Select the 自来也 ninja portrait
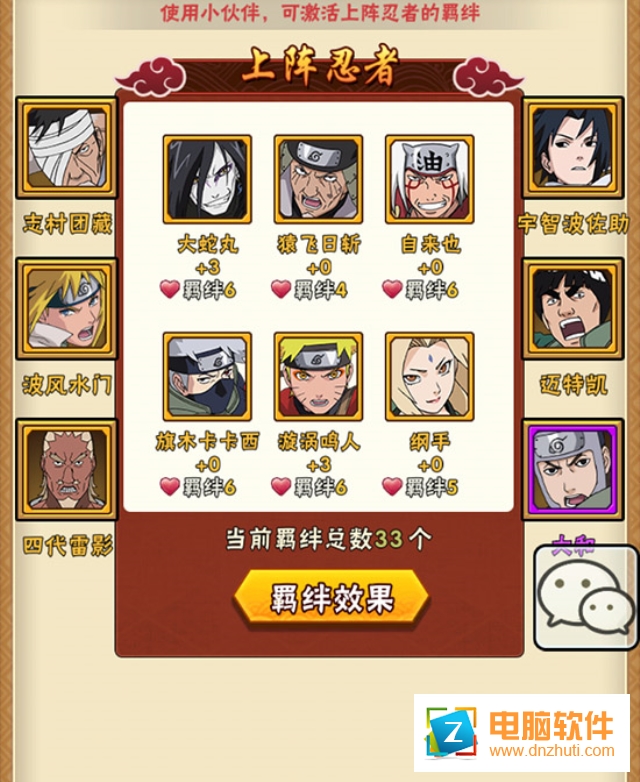This screenshot has height=782, width=640. [429, 179]
